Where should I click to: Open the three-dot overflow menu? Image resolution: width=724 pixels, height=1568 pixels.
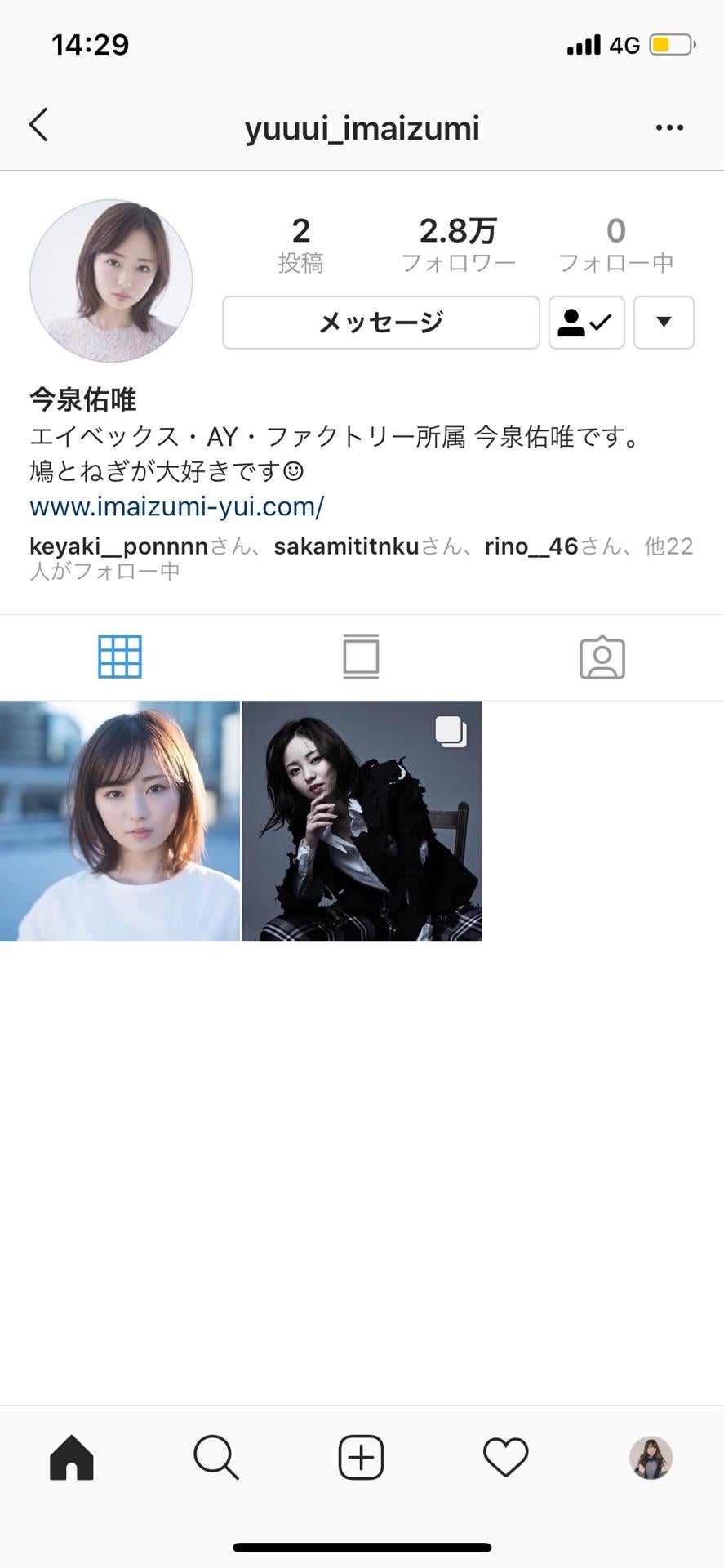pyautogui.click(x=669, y=127)
